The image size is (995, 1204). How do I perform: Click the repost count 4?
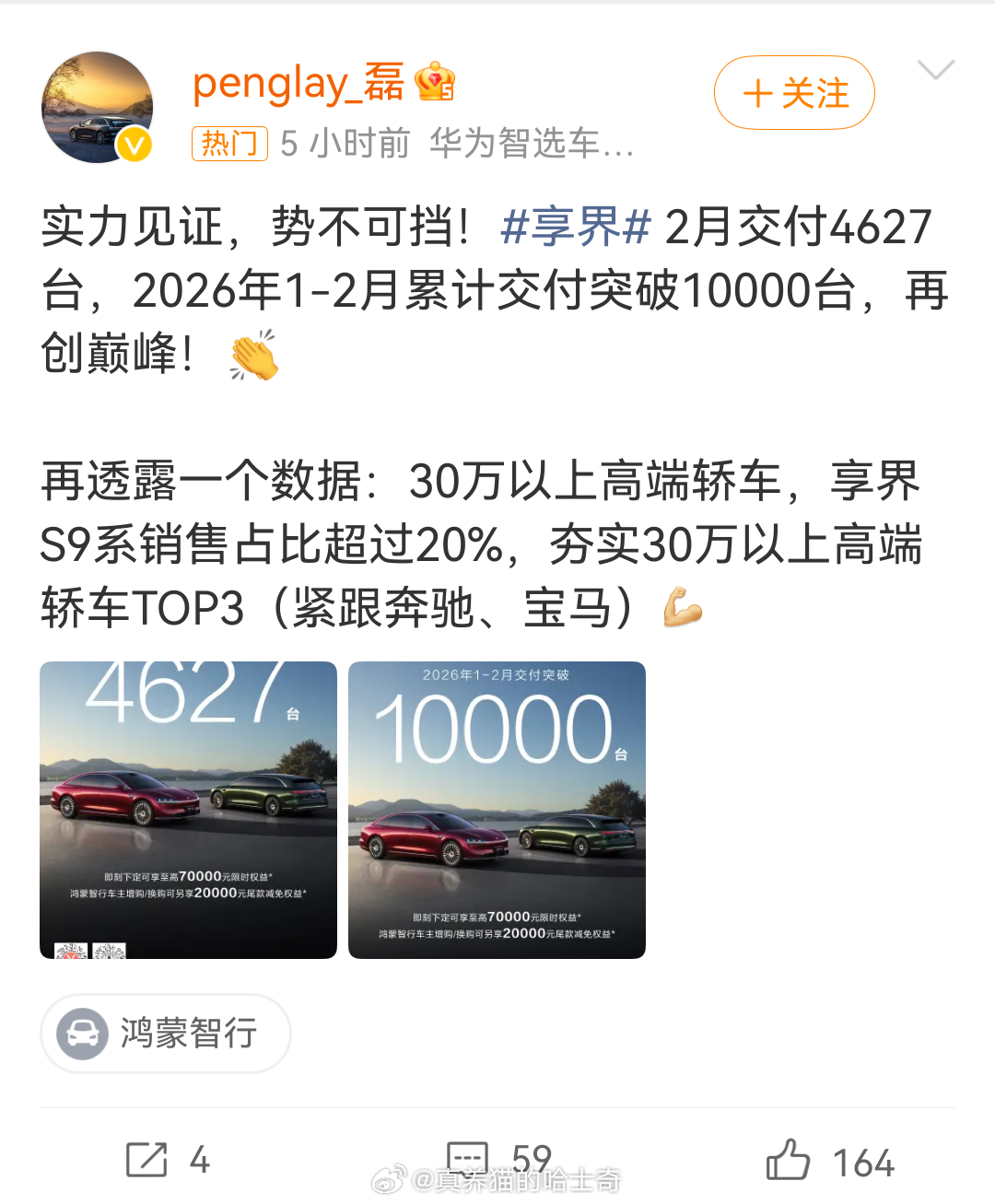click(199, 1159)
